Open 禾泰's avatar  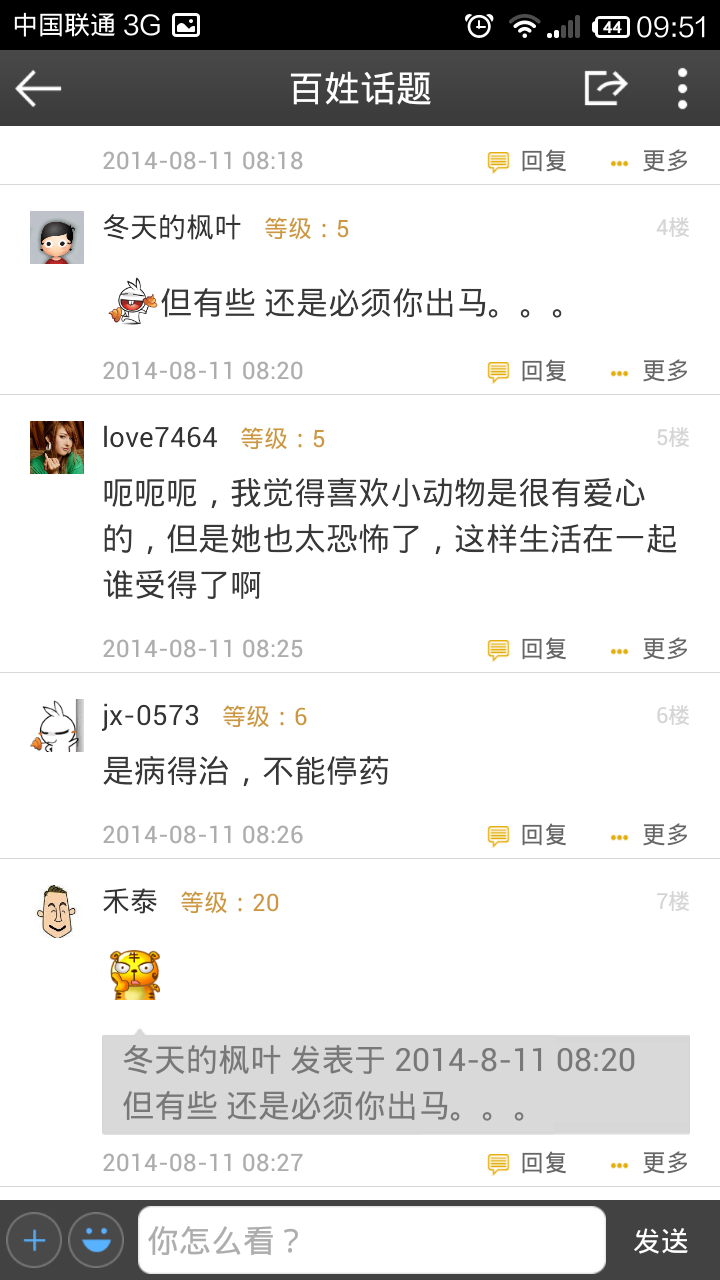[x=57, y=911]
